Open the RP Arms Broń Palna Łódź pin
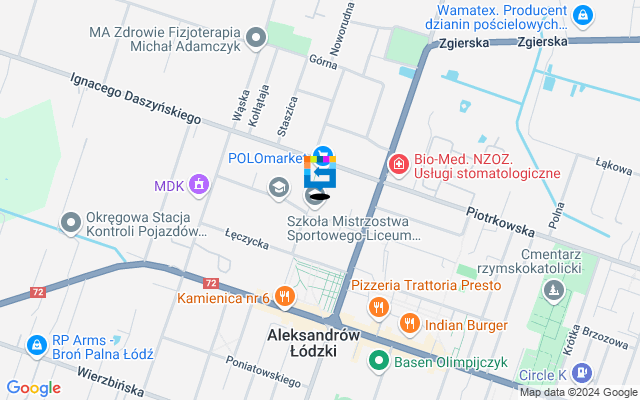 click(x=37, y=345)
